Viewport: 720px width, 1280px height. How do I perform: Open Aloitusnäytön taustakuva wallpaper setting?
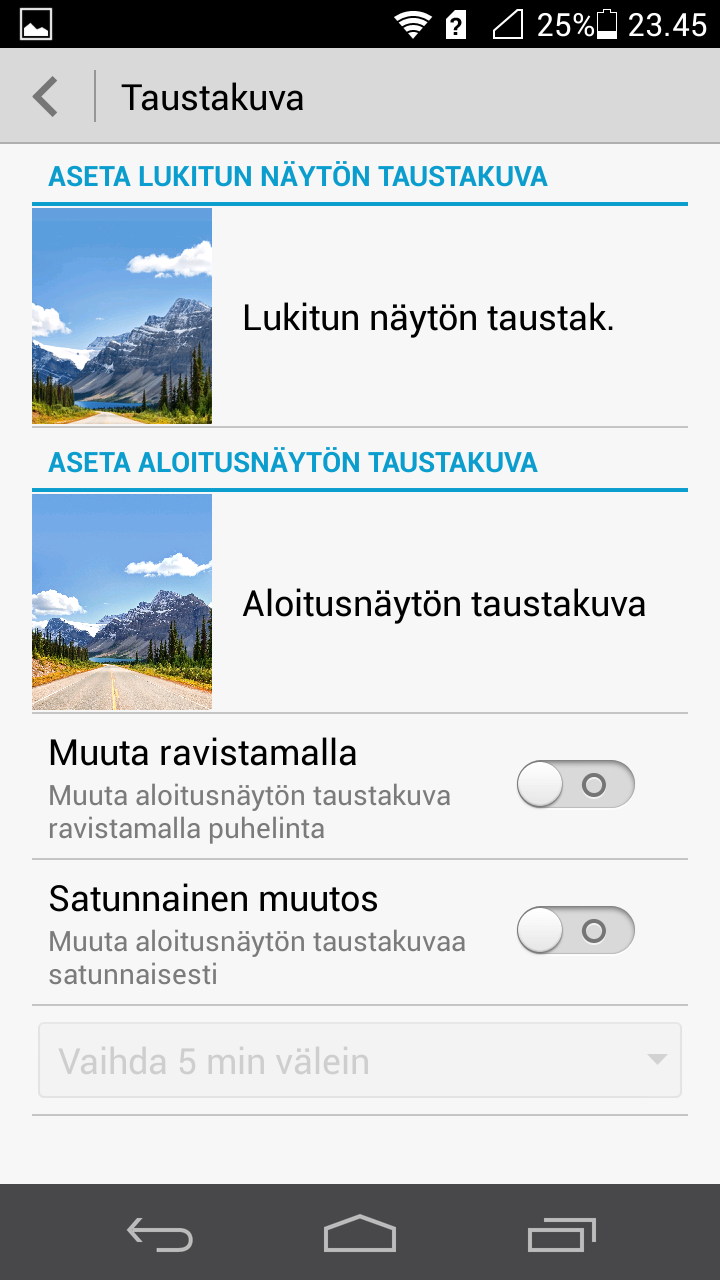pos(360,602)
